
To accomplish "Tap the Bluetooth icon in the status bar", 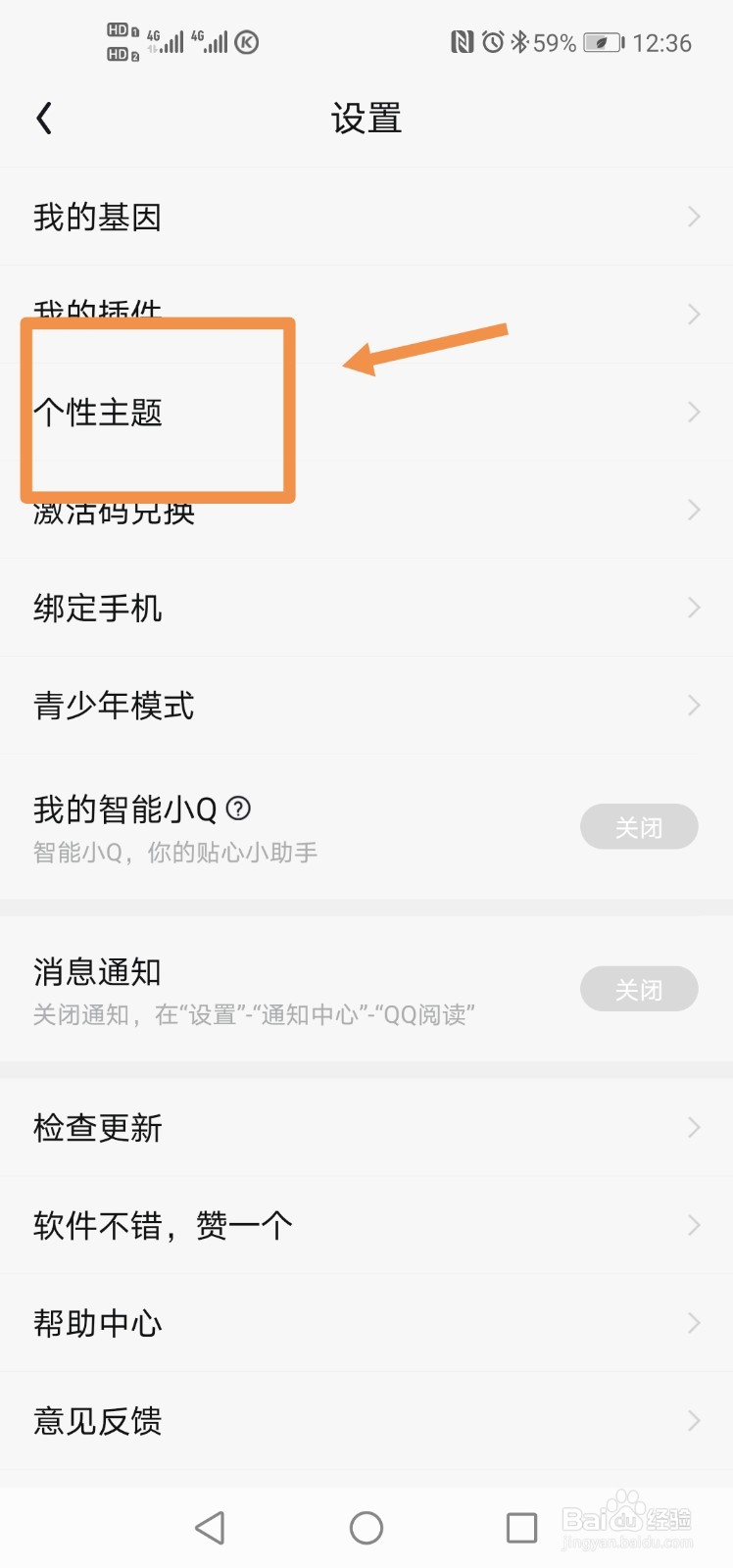I will pos(520,42).
